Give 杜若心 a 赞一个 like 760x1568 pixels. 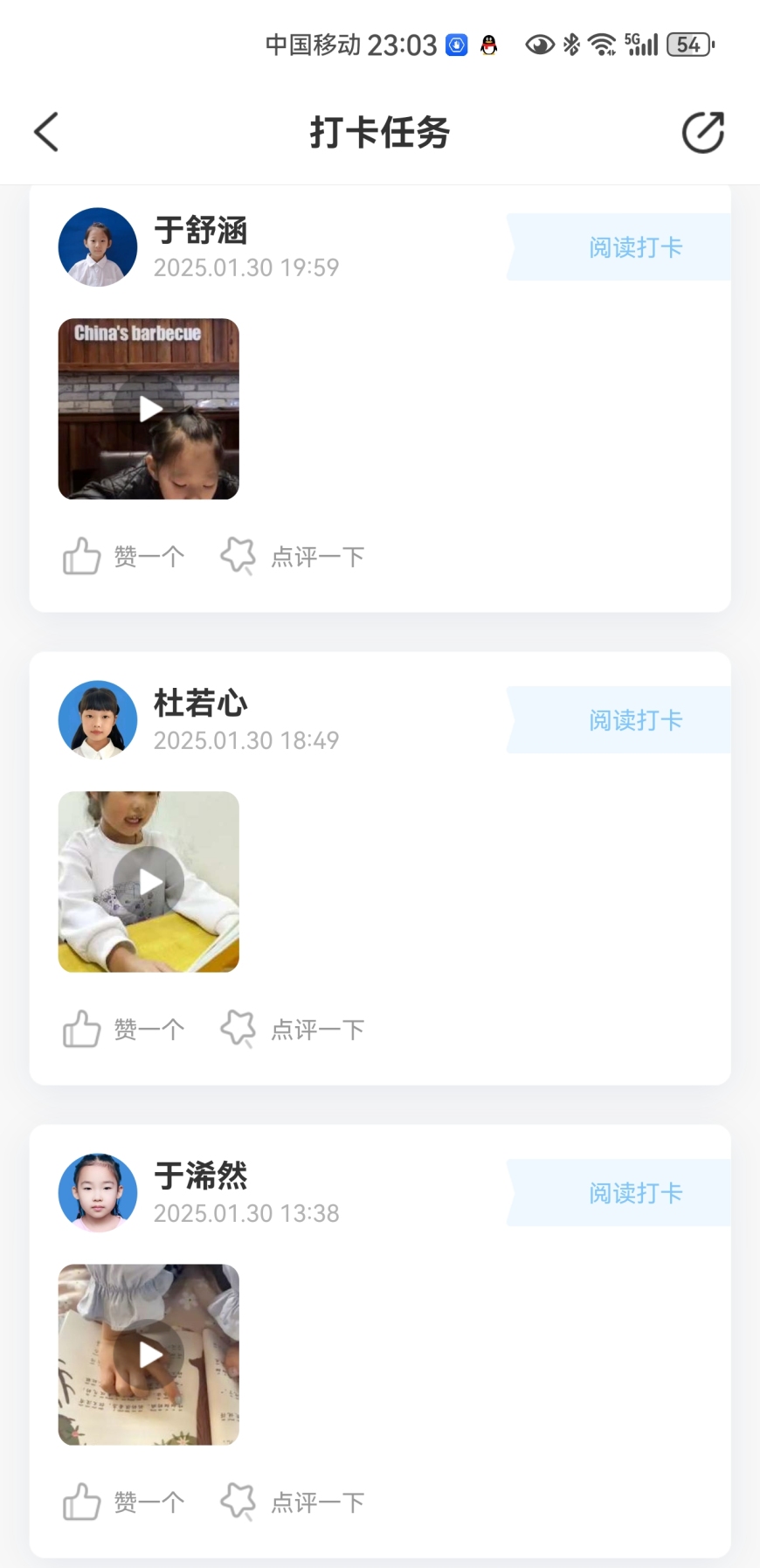(x=123, y=1029)
